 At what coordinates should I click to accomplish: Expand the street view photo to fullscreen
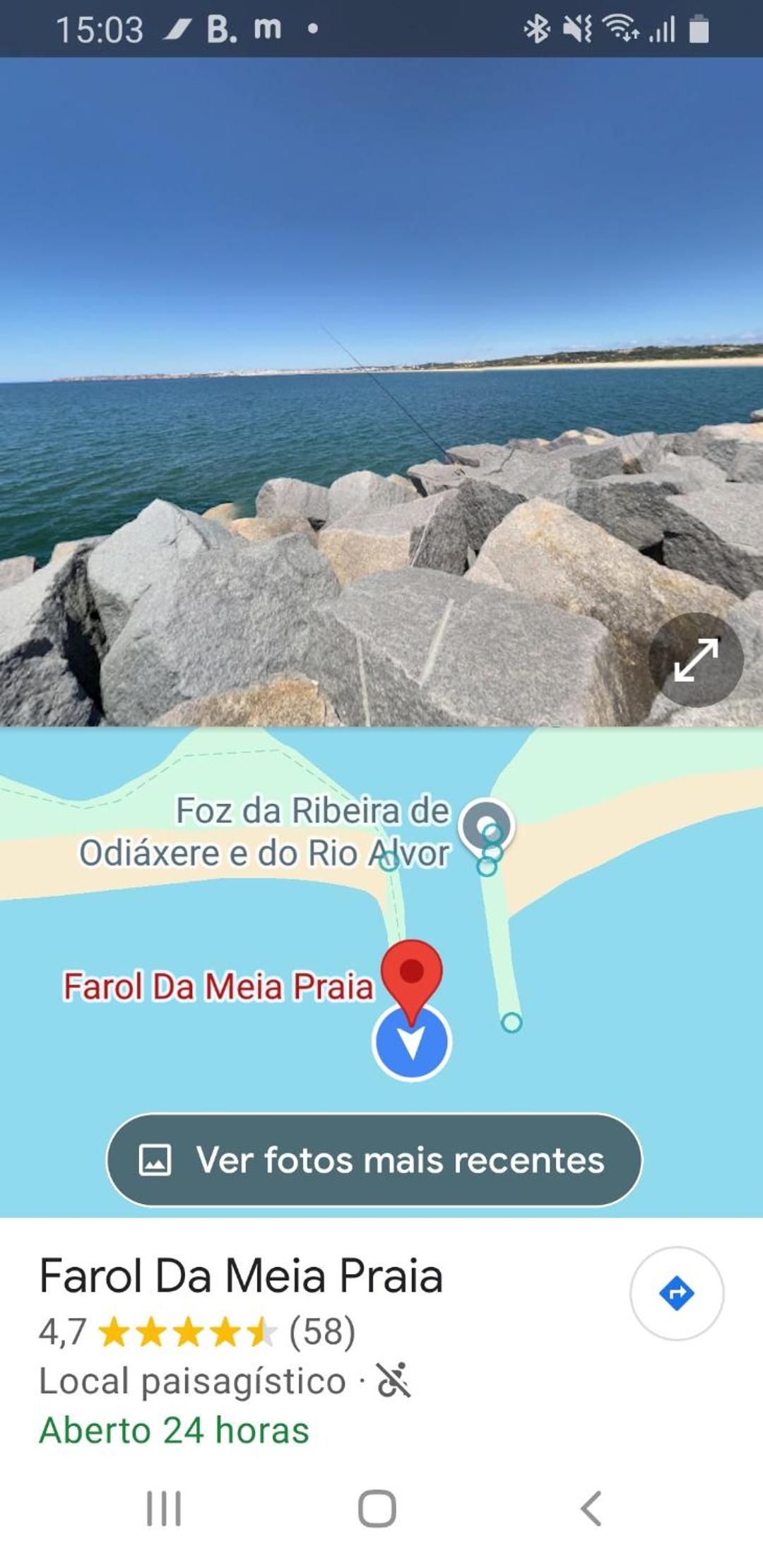coord(696,660)
